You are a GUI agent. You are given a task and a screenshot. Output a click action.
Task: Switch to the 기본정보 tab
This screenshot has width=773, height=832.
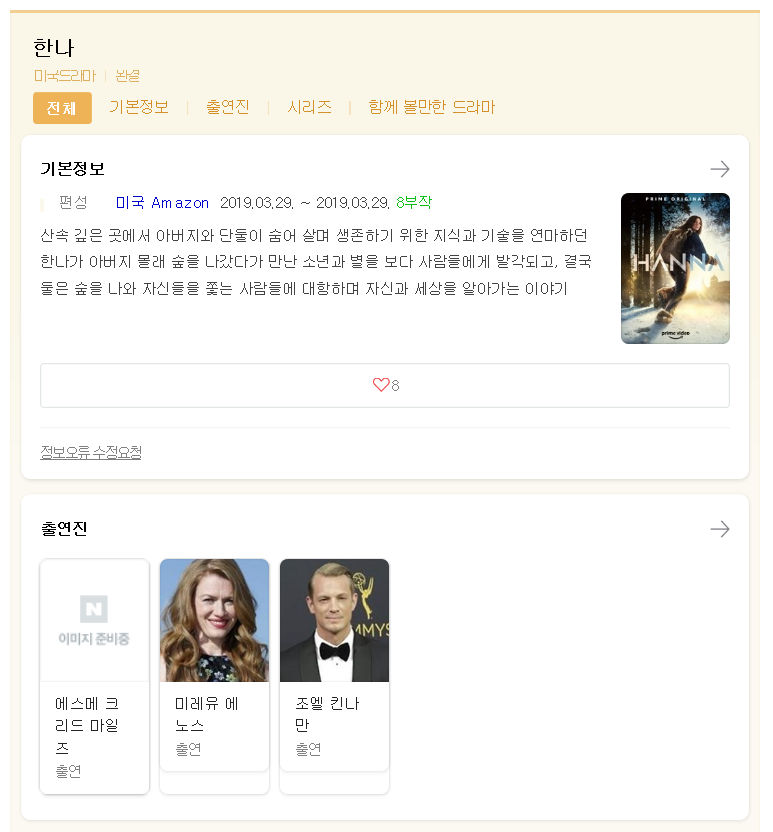(x=139, y=107)
